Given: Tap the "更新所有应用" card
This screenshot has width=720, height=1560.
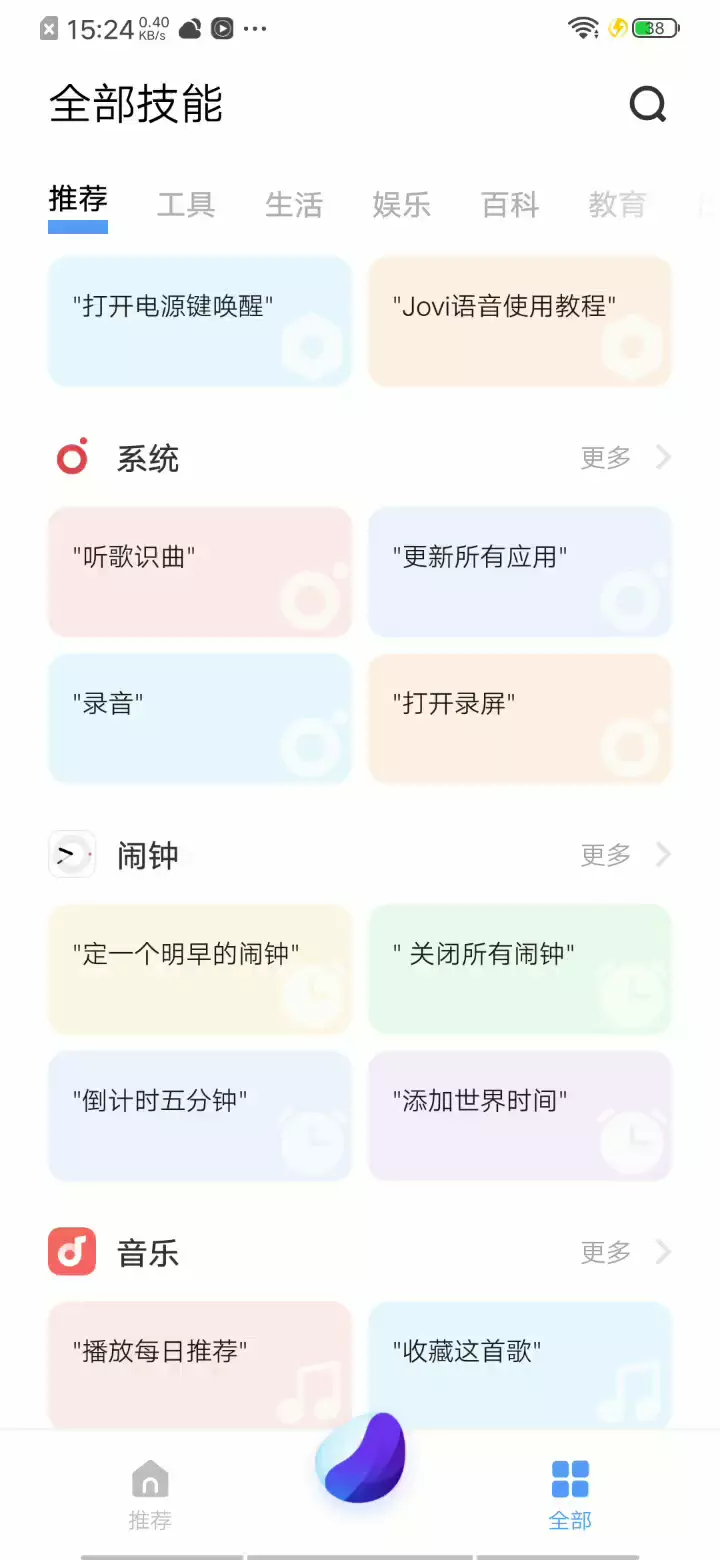Looking at the screenshot, I should coord(520,572).
